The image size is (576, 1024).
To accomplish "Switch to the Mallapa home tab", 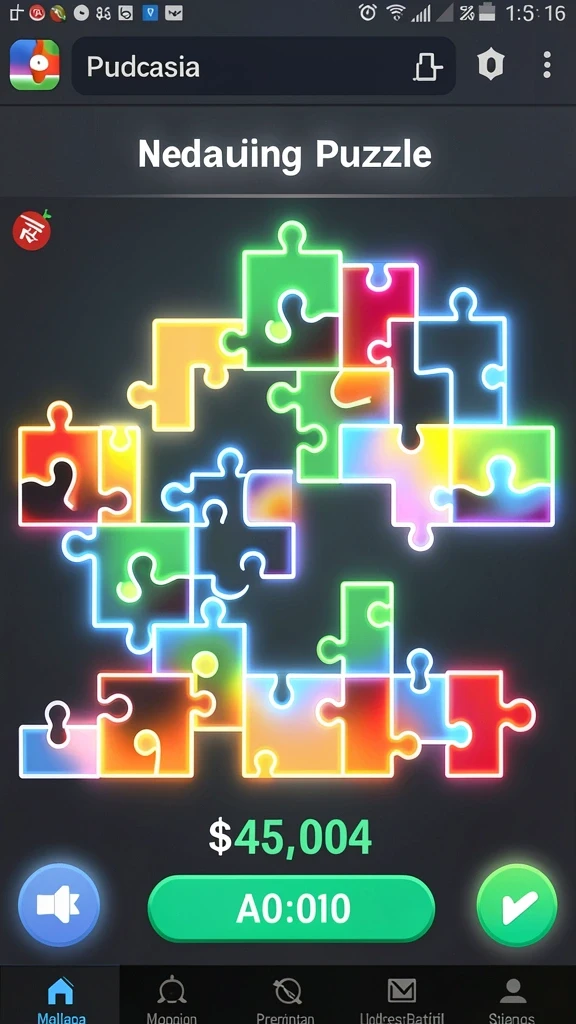I will [x=60, y=998].
